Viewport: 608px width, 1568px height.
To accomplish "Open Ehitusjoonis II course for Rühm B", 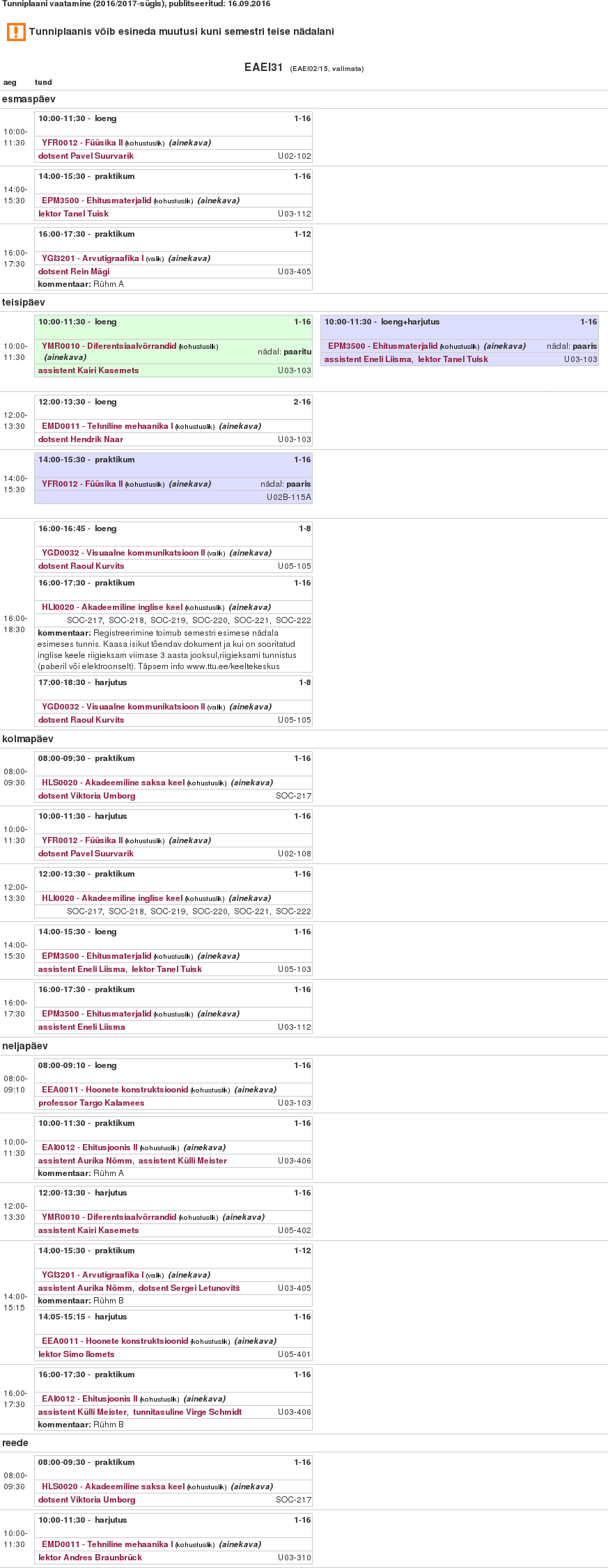I will click(90, 1399).
